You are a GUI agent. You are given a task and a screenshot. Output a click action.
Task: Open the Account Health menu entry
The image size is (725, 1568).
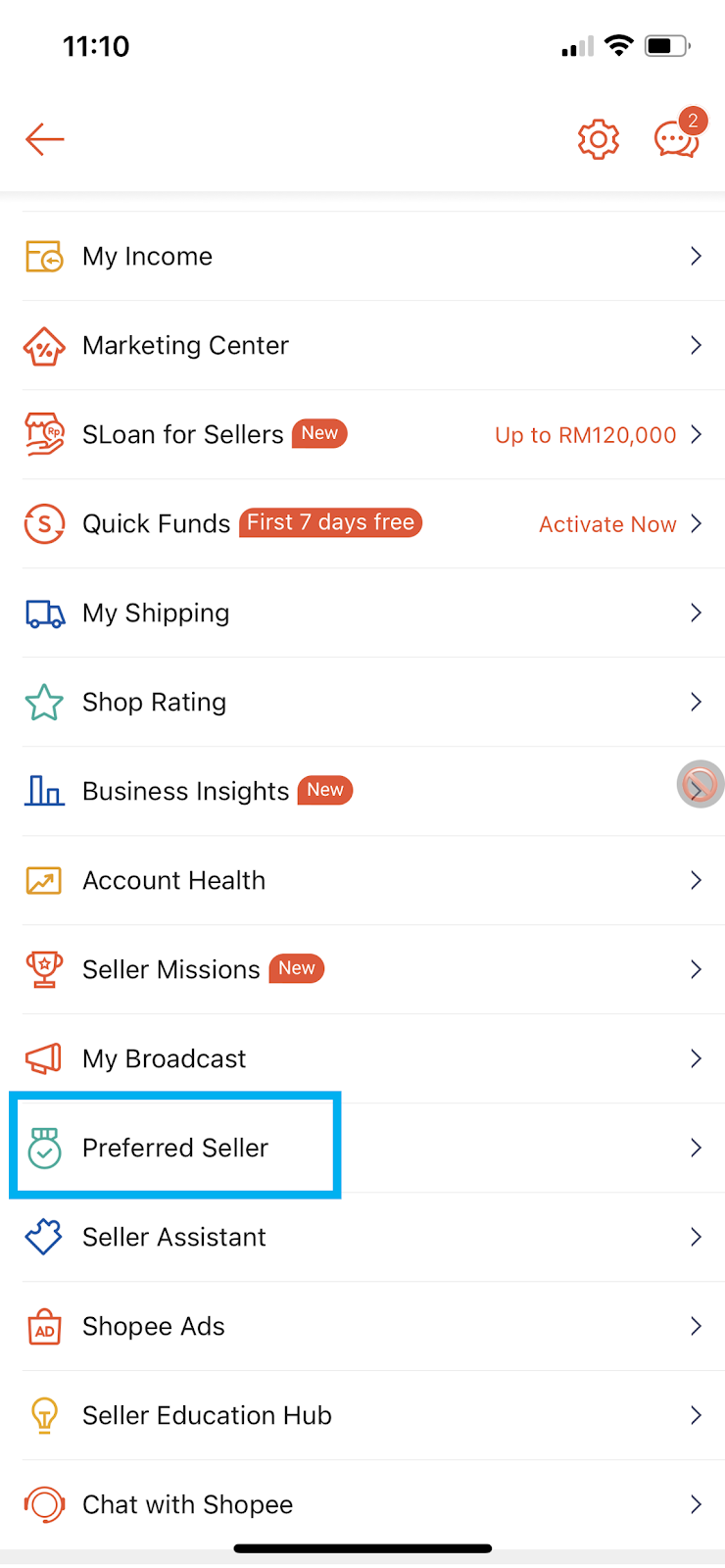[x=173, y=880]
